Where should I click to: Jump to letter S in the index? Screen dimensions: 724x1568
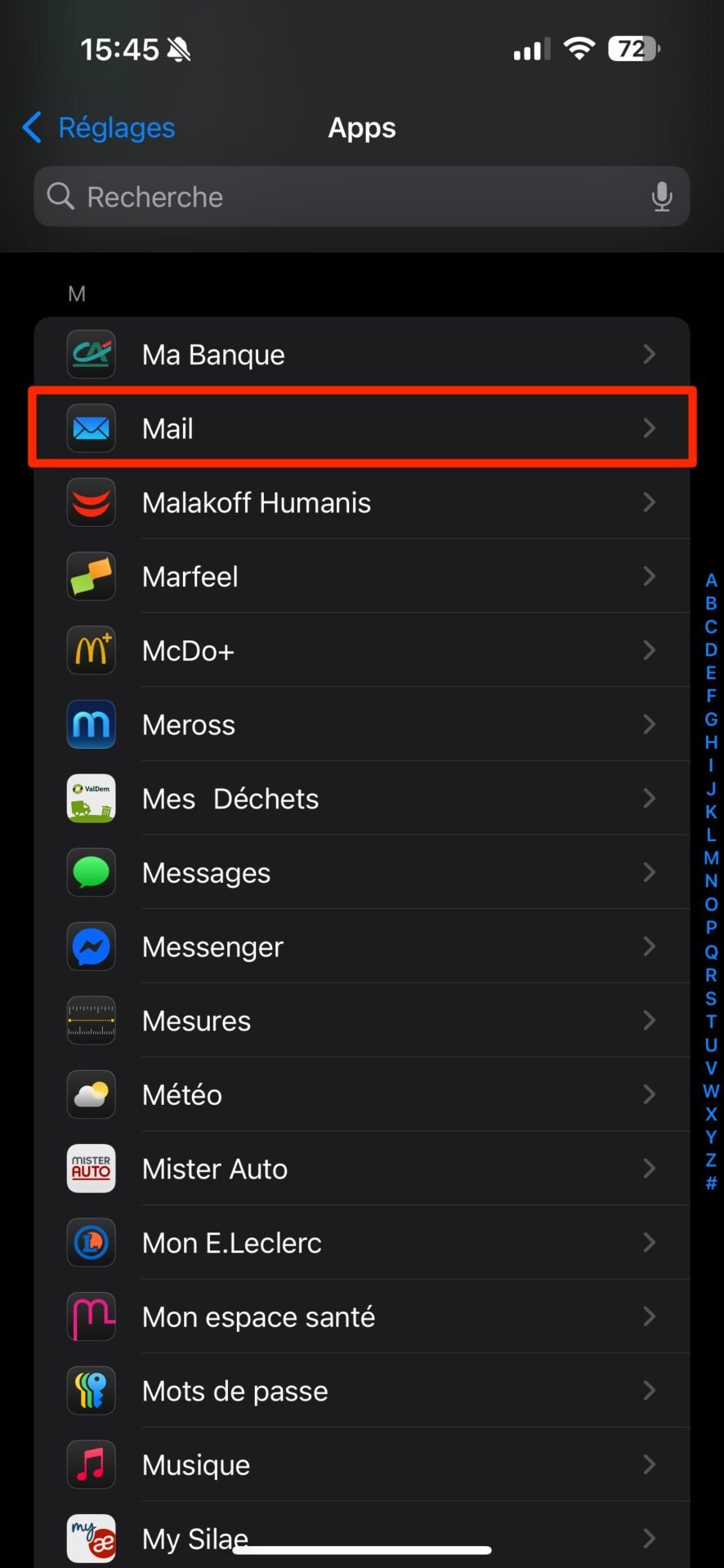[x=711, y=998]
